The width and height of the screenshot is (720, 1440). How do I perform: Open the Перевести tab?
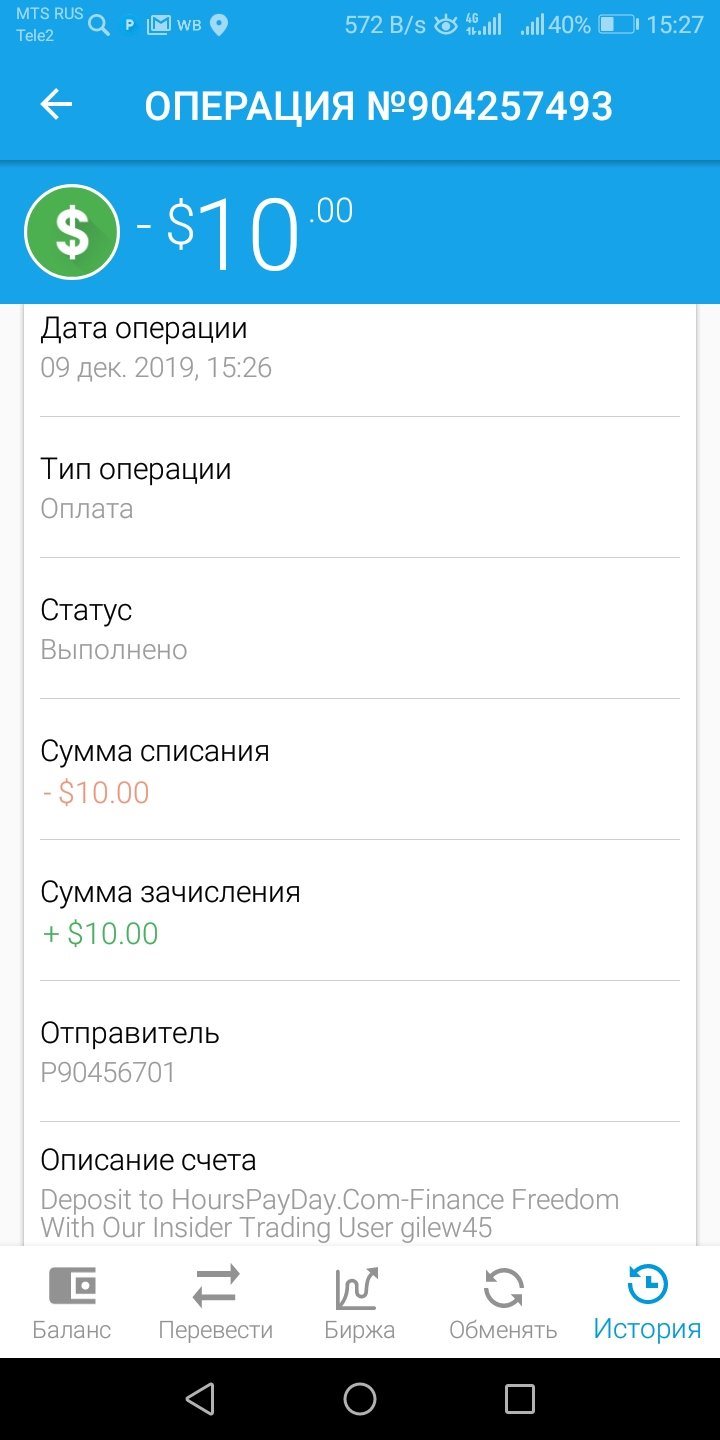point(215,1302)
